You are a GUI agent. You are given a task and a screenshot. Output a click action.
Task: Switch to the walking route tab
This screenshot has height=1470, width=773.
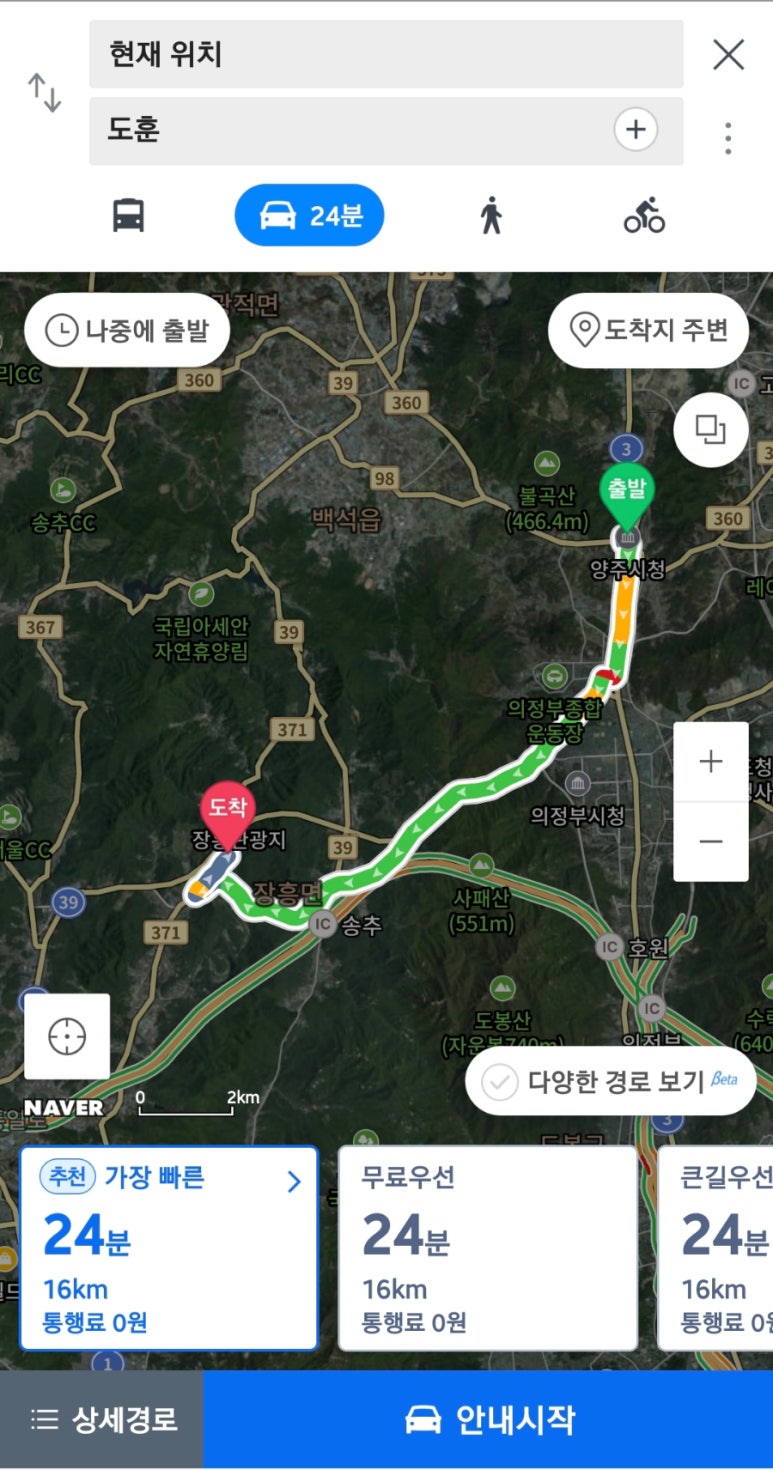pyautogui.click(x=490, y=215)
